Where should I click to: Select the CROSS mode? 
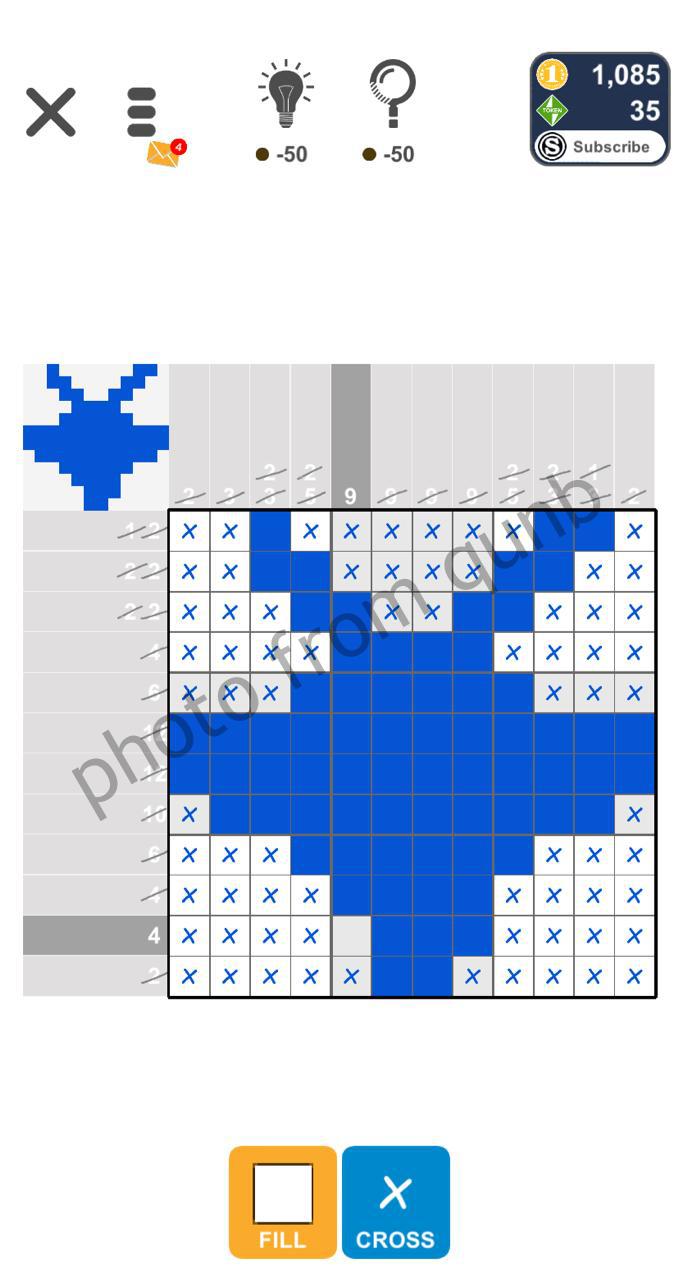click(x=395, y=1201)
